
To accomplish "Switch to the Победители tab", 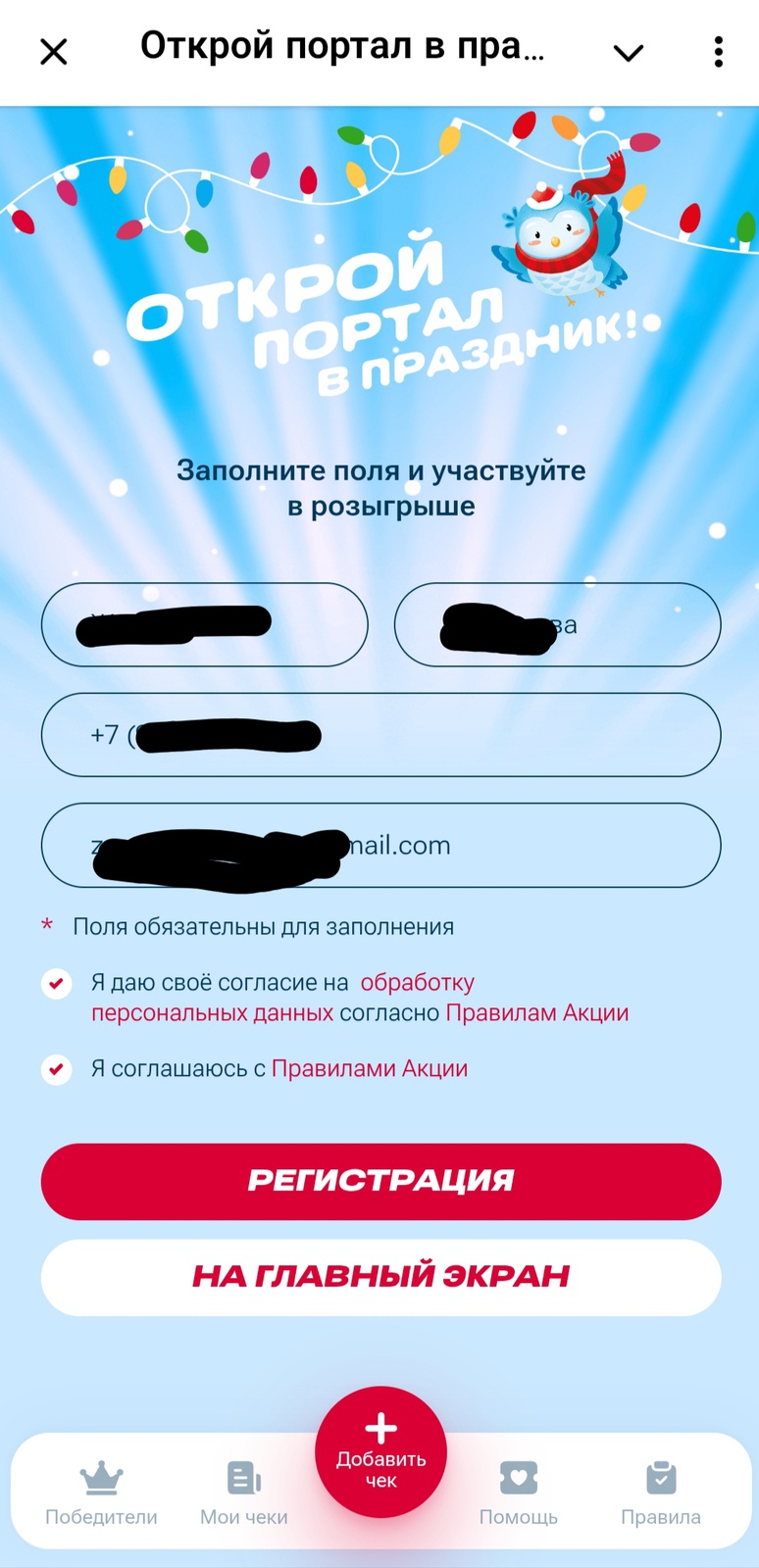I will point(101,1492).
